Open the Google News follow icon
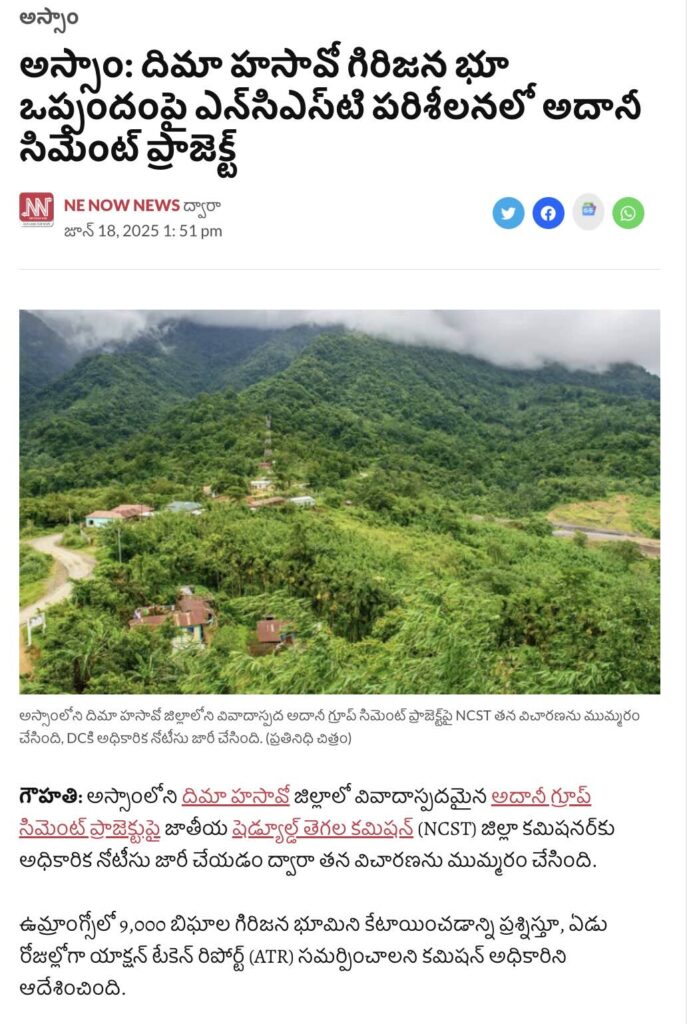Screen dimensions: 687x1024 coord(588,212)
